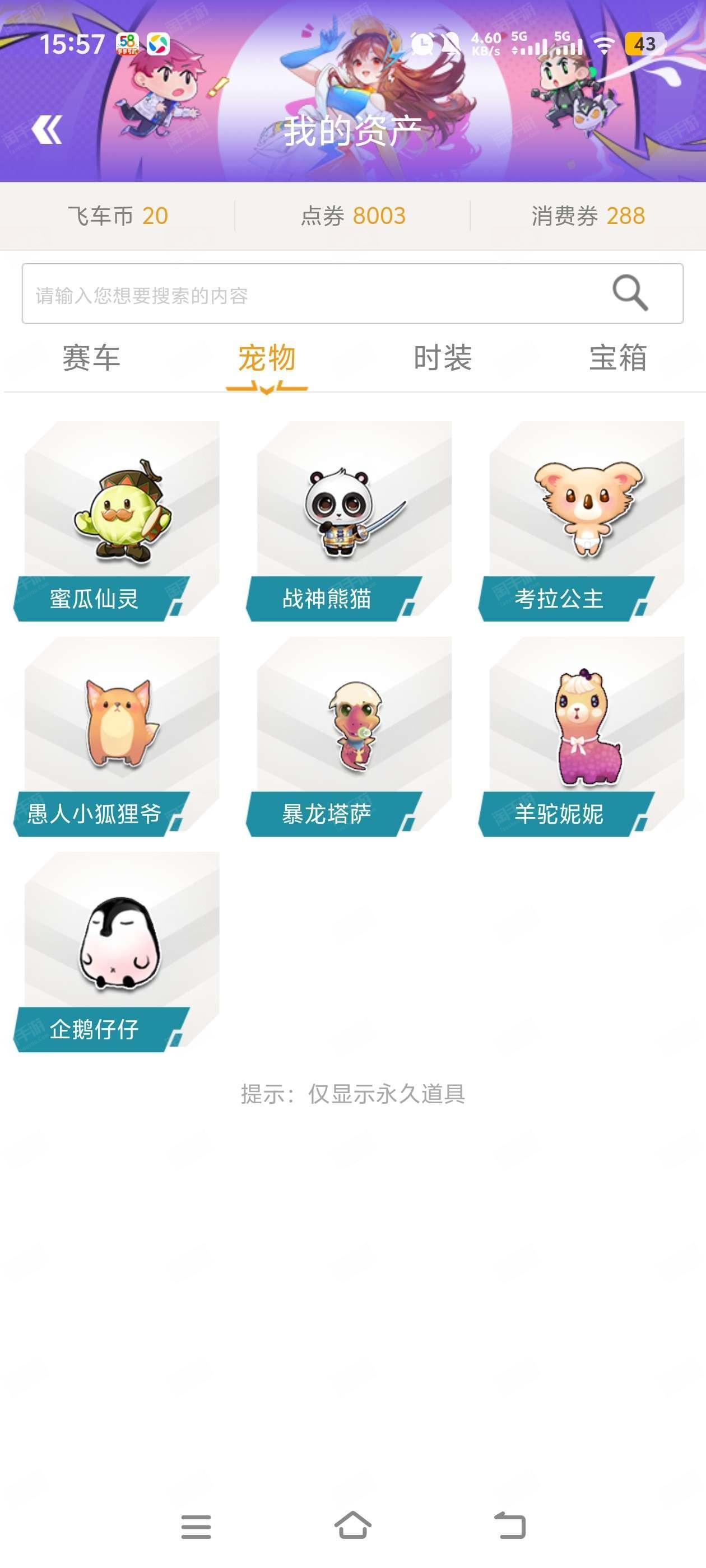Go to the system home screen
The height and width of the screenshot is (1568, 706).
tap(352, 1526)
